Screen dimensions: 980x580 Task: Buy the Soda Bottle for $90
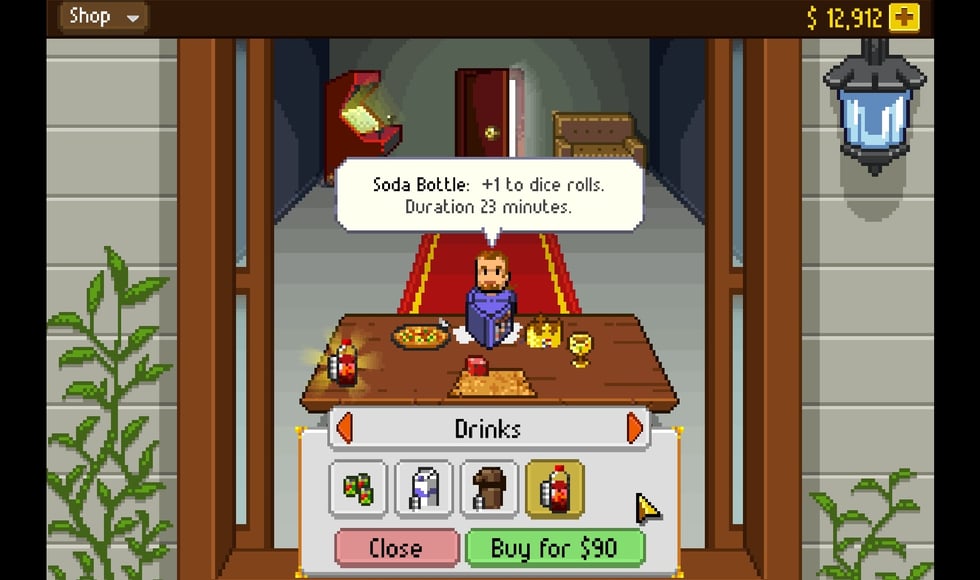pos(554,548)
